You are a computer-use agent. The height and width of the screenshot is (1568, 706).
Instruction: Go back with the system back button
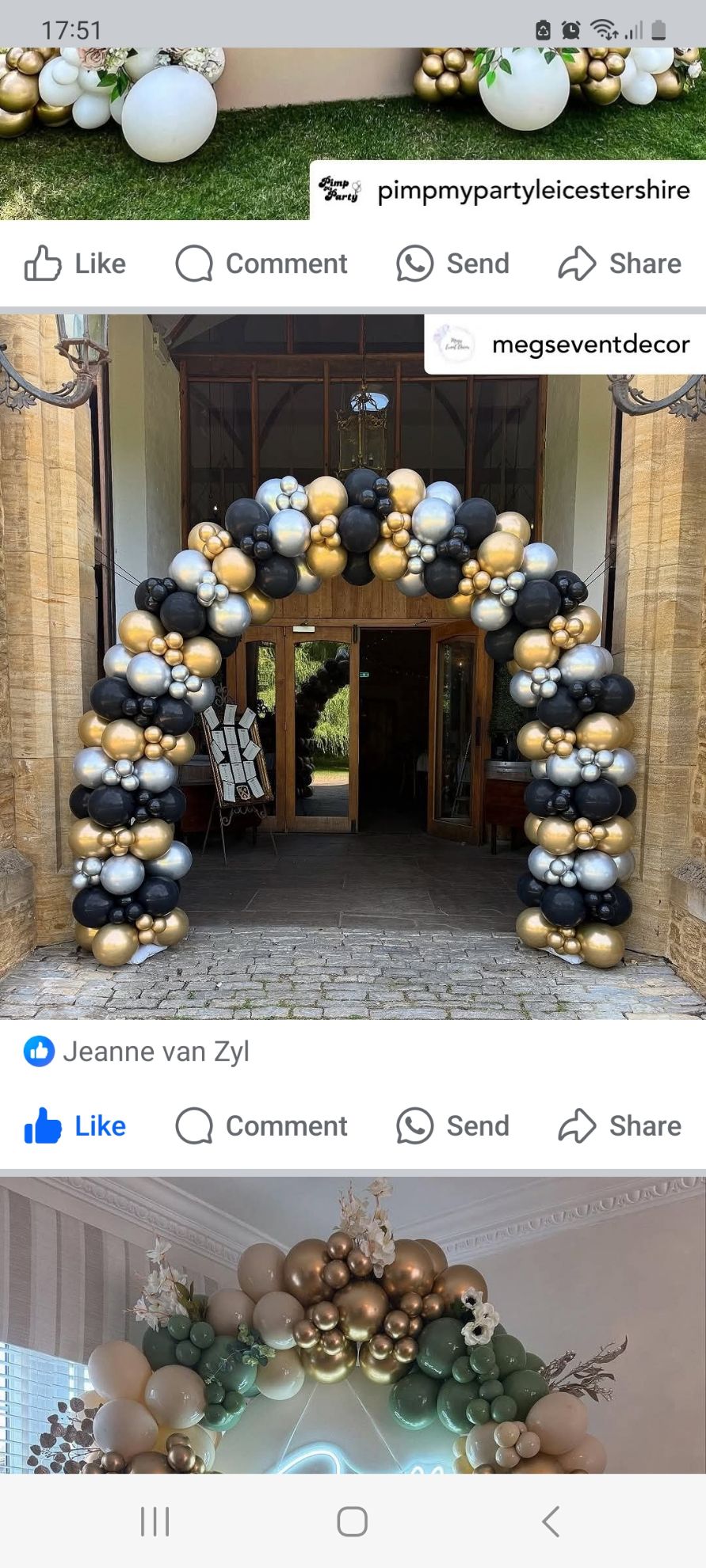coord(551,1521)
